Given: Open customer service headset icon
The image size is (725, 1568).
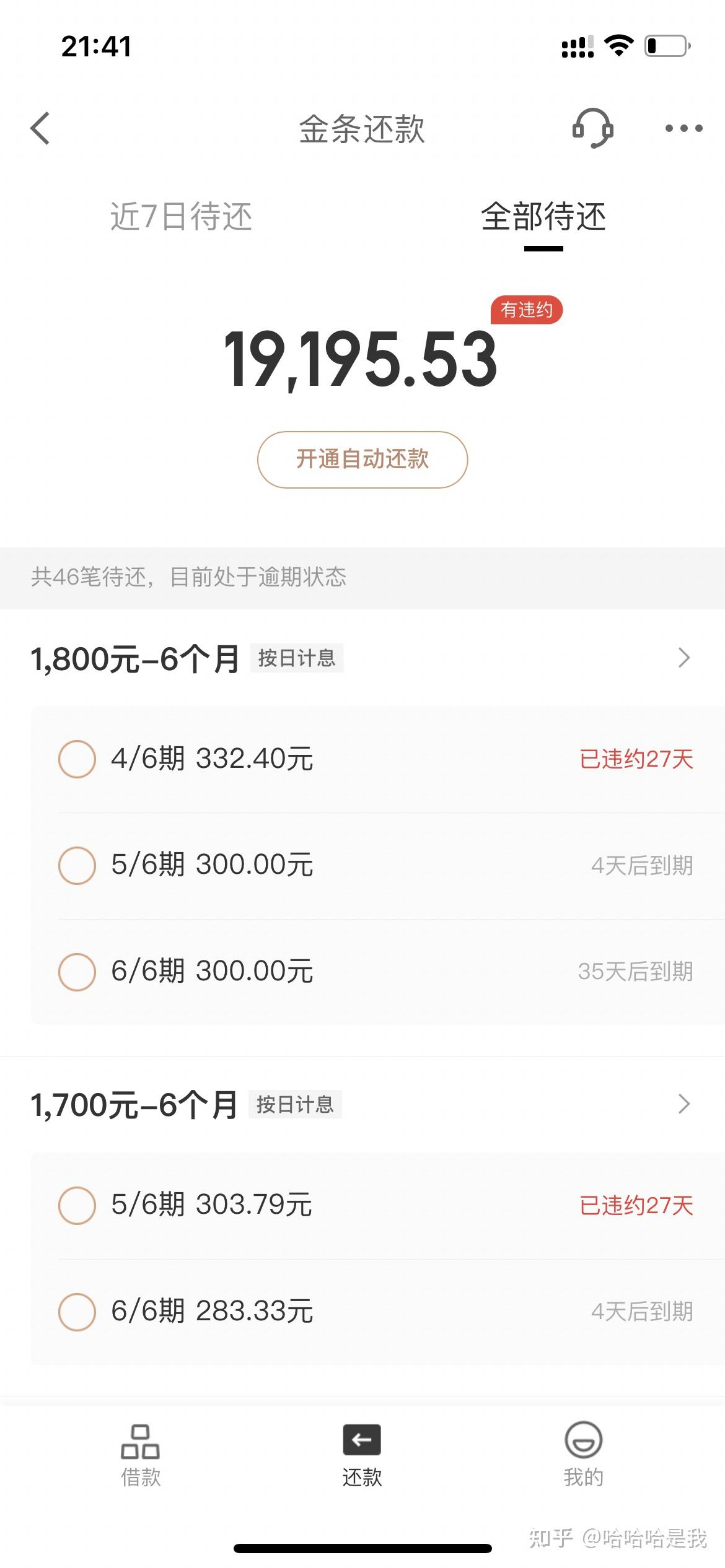Looking at the screenshot, I should [x=592, y=128].
